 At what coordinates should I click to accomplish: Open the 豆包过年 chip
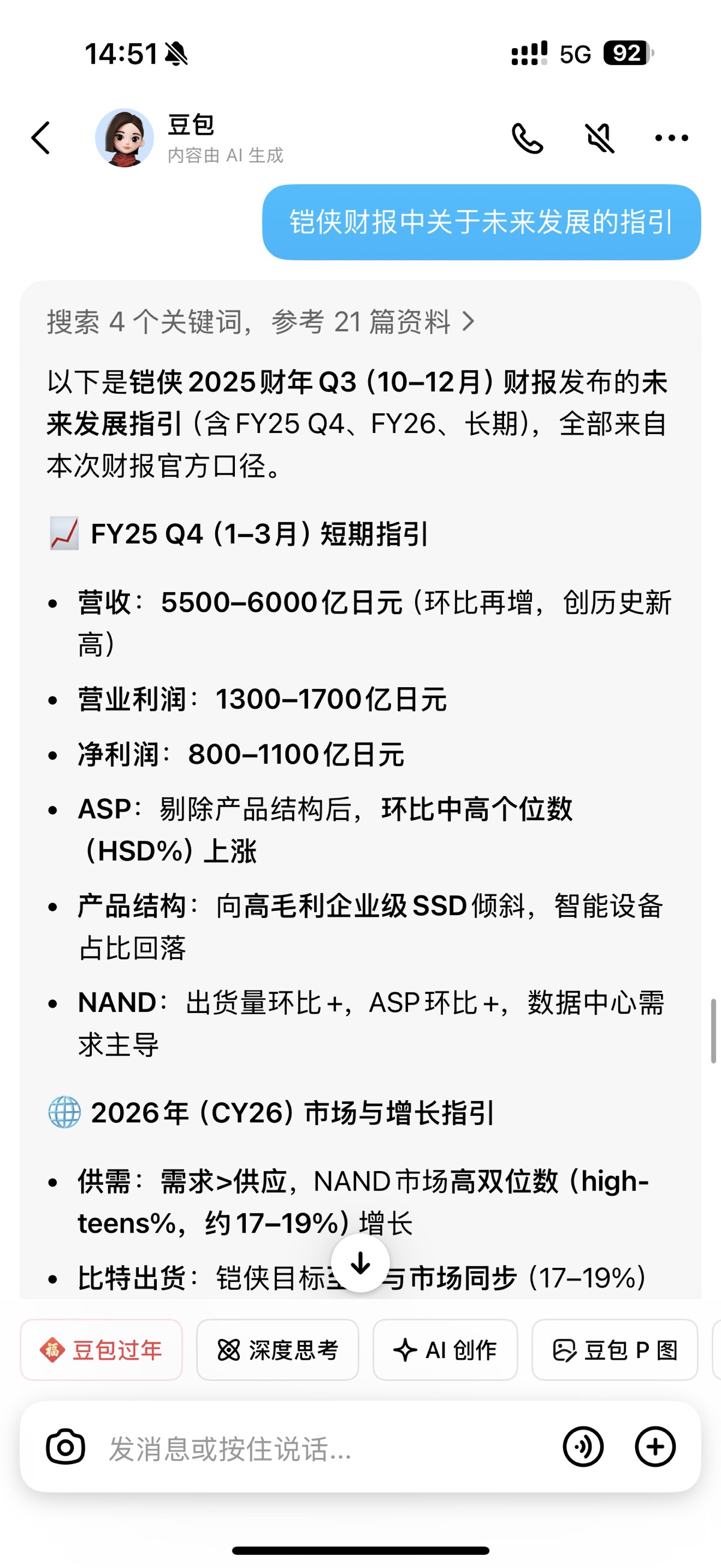tap(101, 1350)
